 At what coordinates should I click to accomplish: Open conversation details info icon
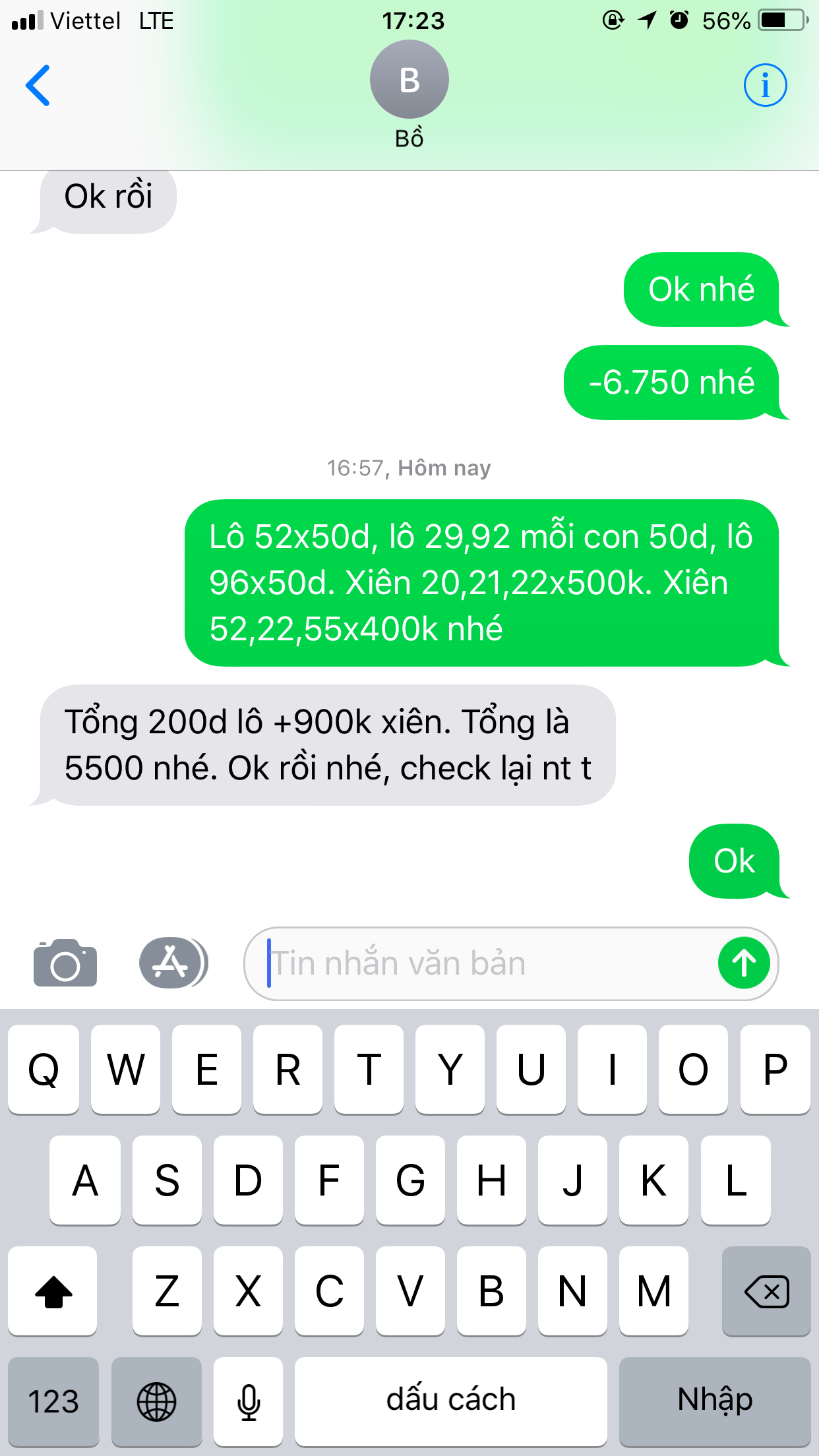[x=765, y=85]
